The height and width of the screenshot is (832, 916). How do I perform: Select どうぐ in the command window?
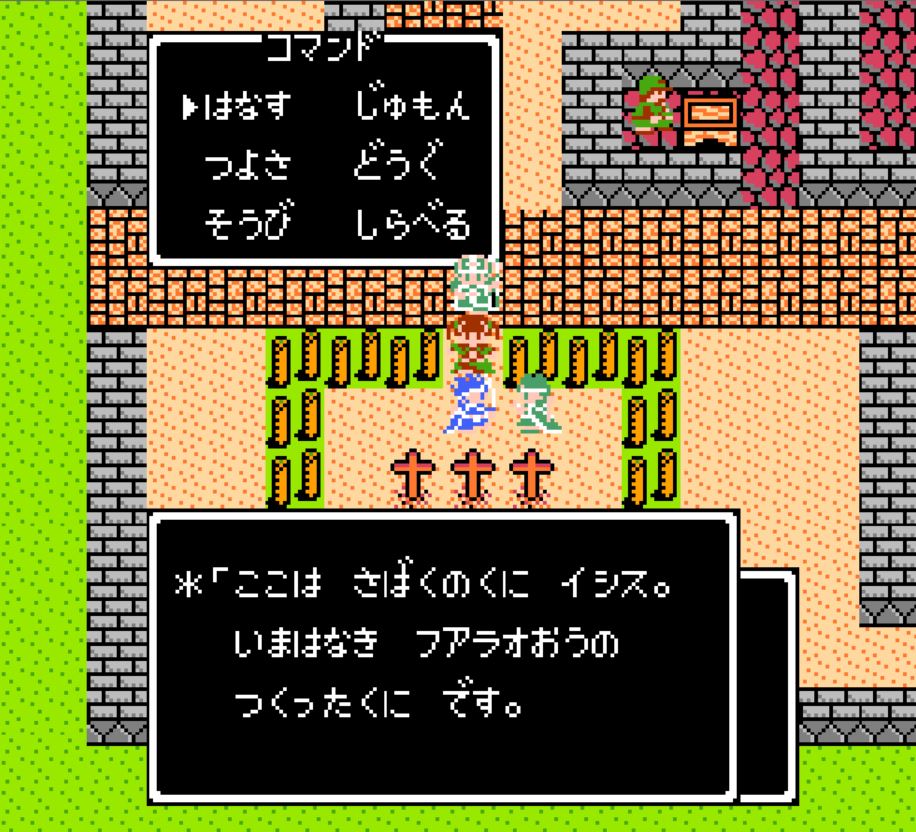(x=398, y=161)
